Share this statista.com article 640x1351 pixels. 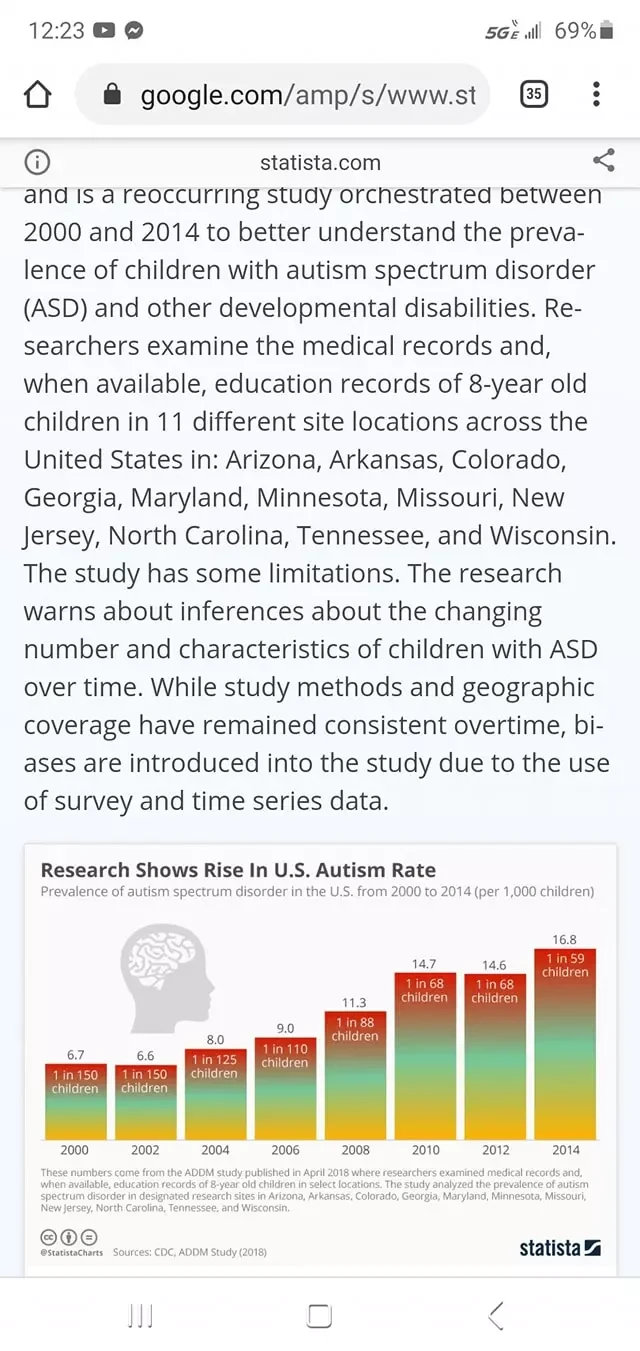603,160
